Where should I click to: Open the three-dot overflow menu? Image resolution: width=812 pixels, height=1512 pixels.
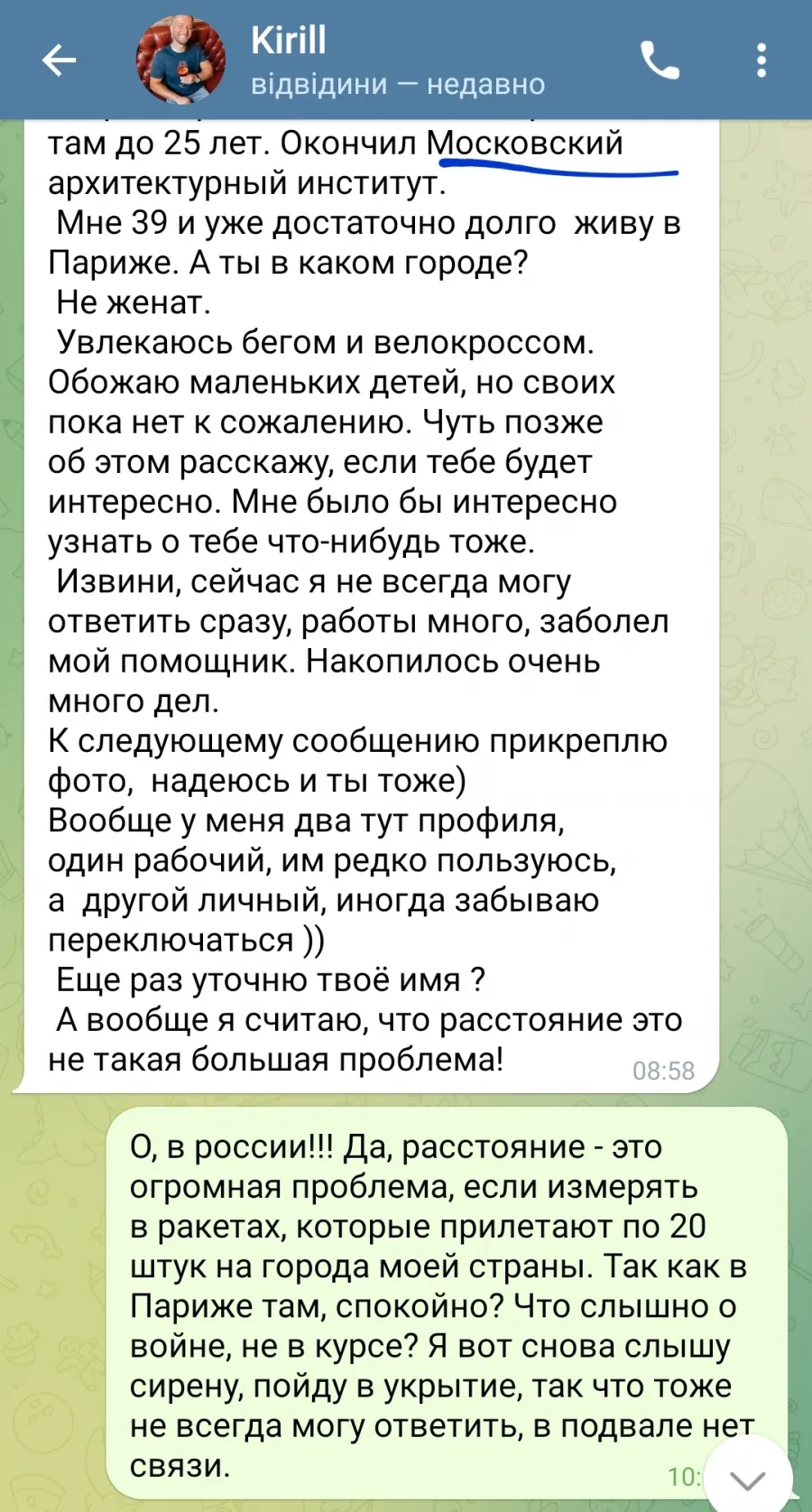pyautogui.click(x=761, y=60)
